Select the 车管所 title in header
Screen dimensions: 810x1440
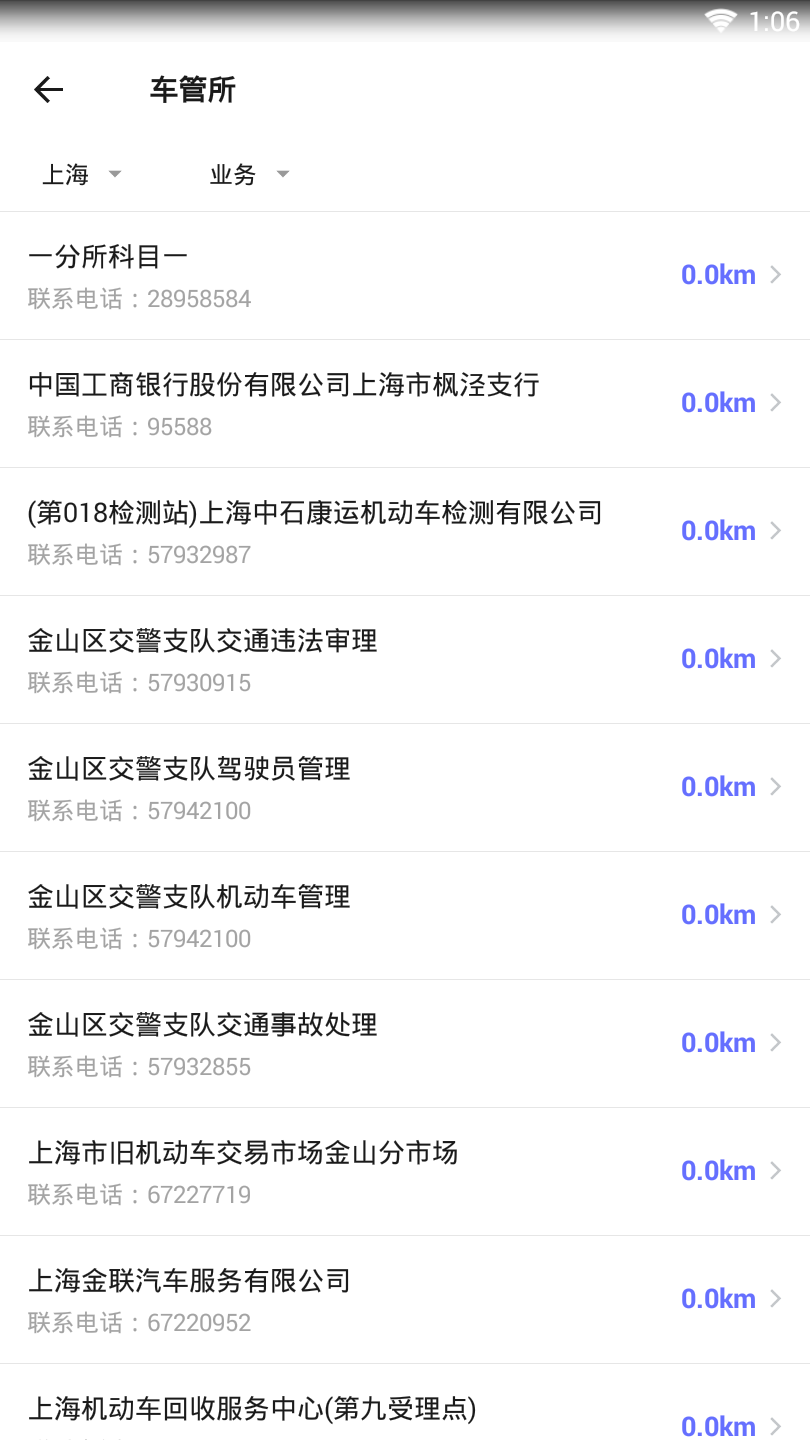tap(190, 90)
